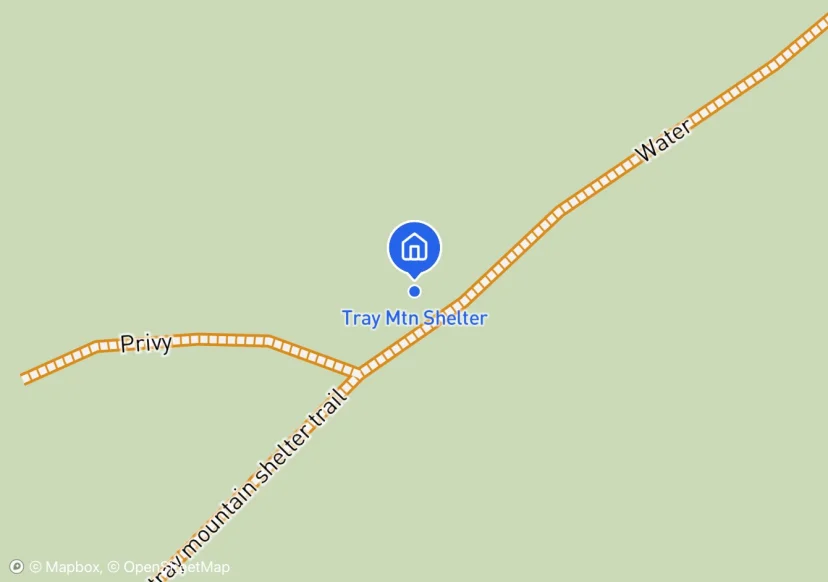Open the Mapbox attribution info icon
828x582 pixels.
[16, 567]
